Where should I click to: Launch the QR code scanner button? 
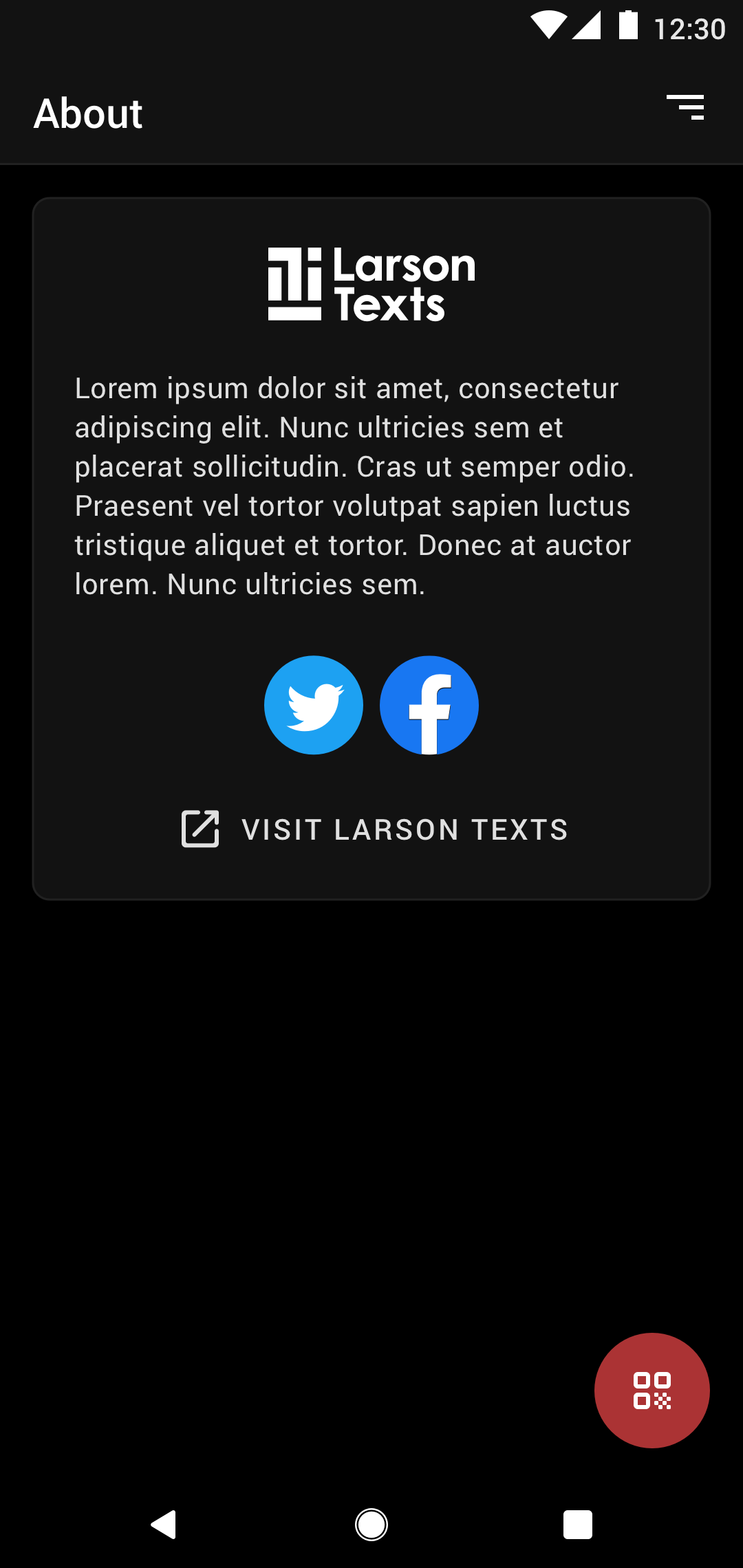652,1391
